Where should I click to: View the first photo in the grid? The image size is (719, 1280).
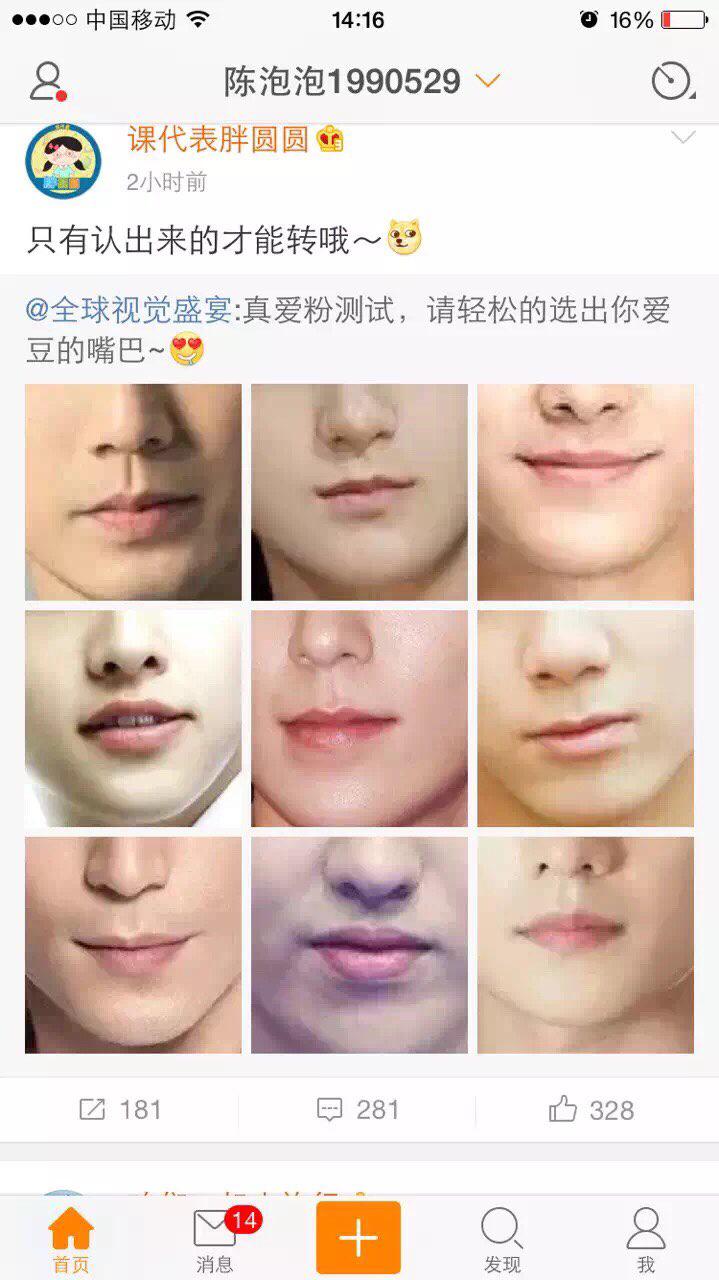133,492
